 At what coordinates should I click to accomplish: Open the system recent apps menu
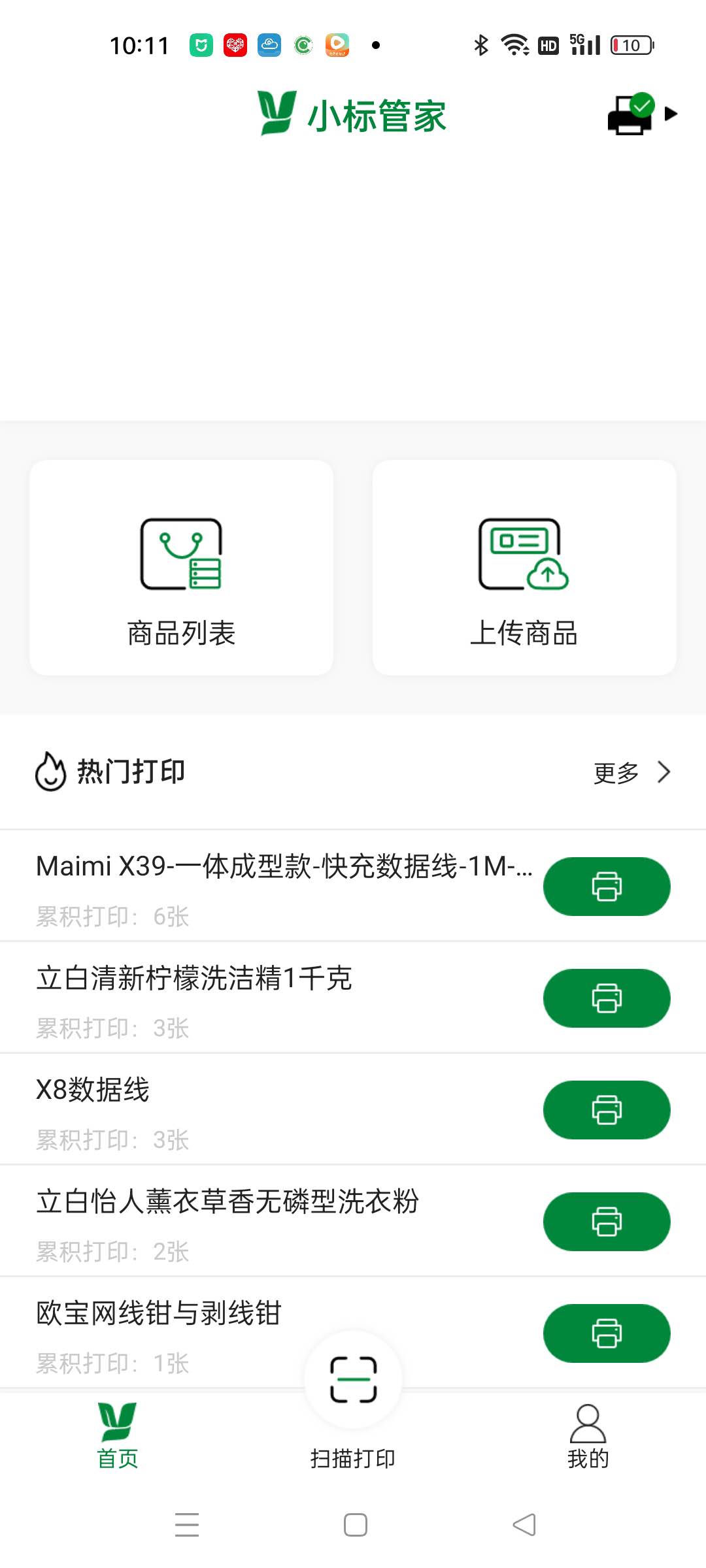tap(187, 1525)
